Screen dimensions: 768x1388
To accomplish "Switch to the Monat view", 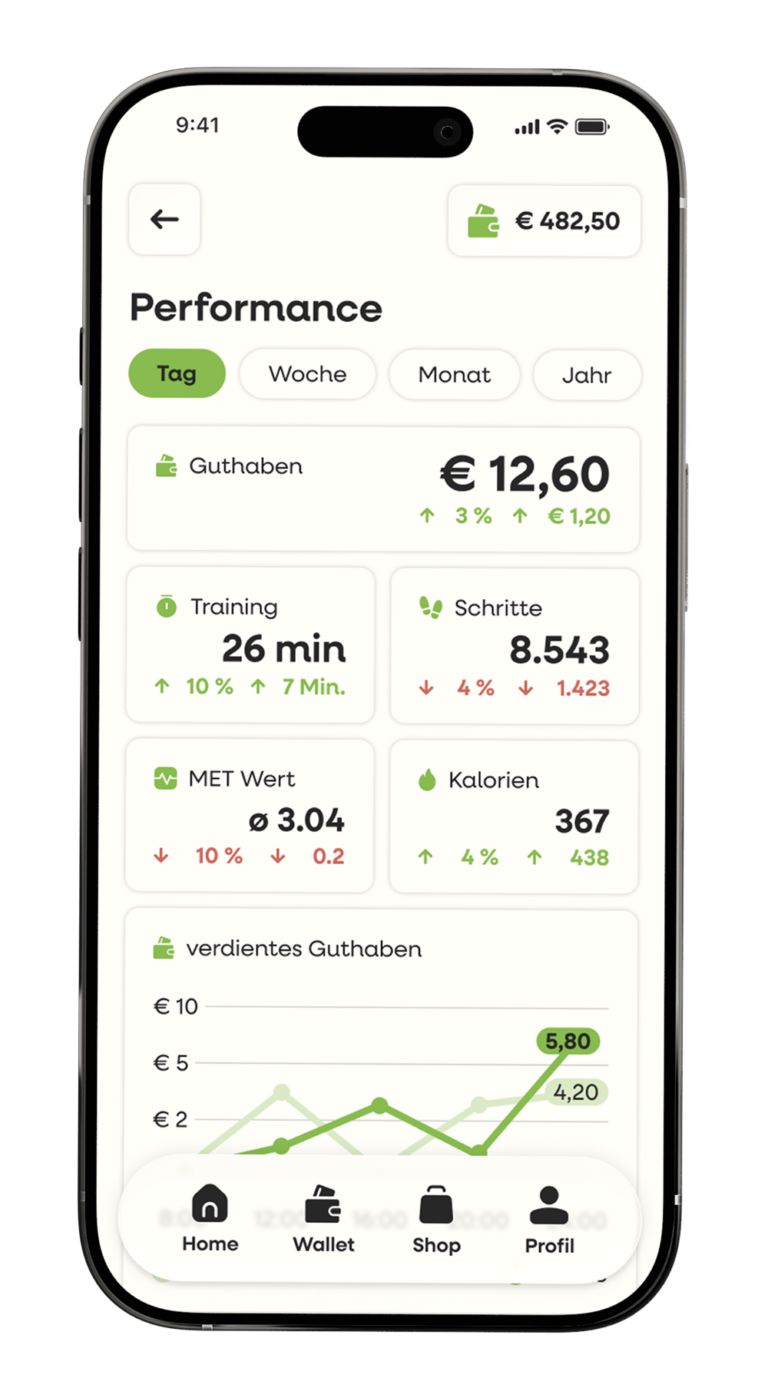I will [x=454, y=375].
